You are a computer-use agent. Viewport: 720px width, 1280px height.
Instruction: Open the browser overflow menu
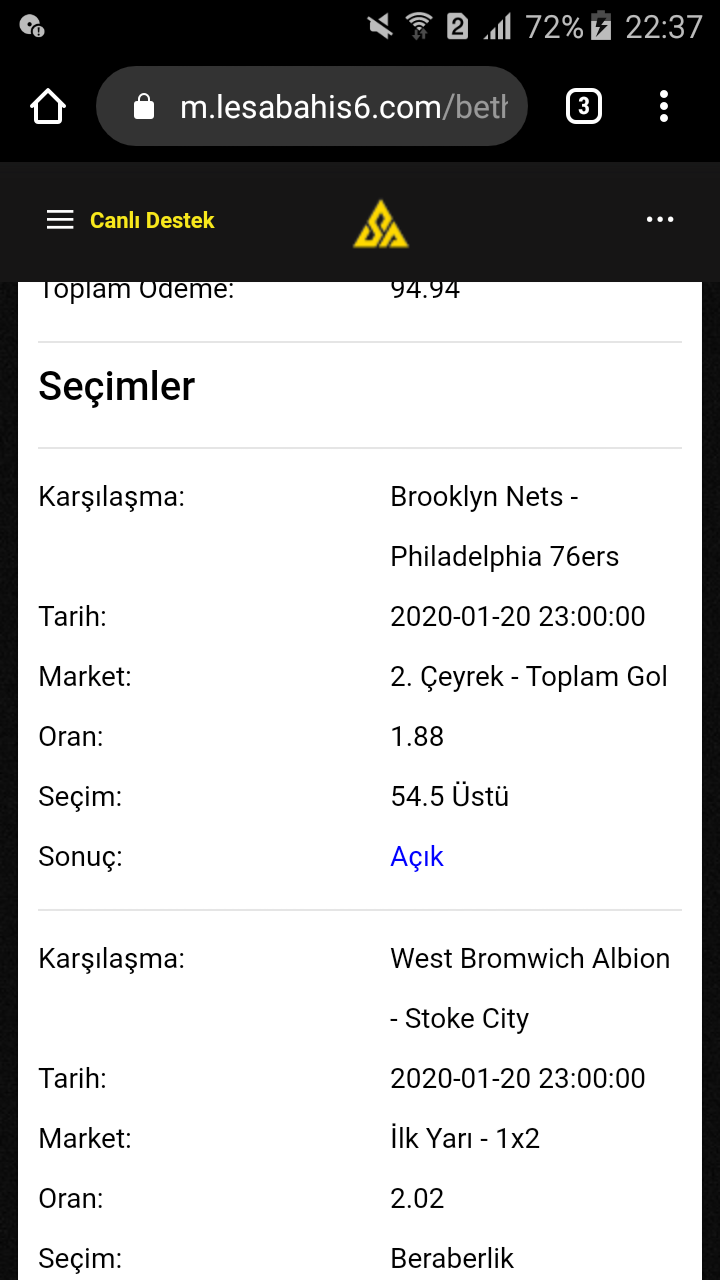coord(664,106)
